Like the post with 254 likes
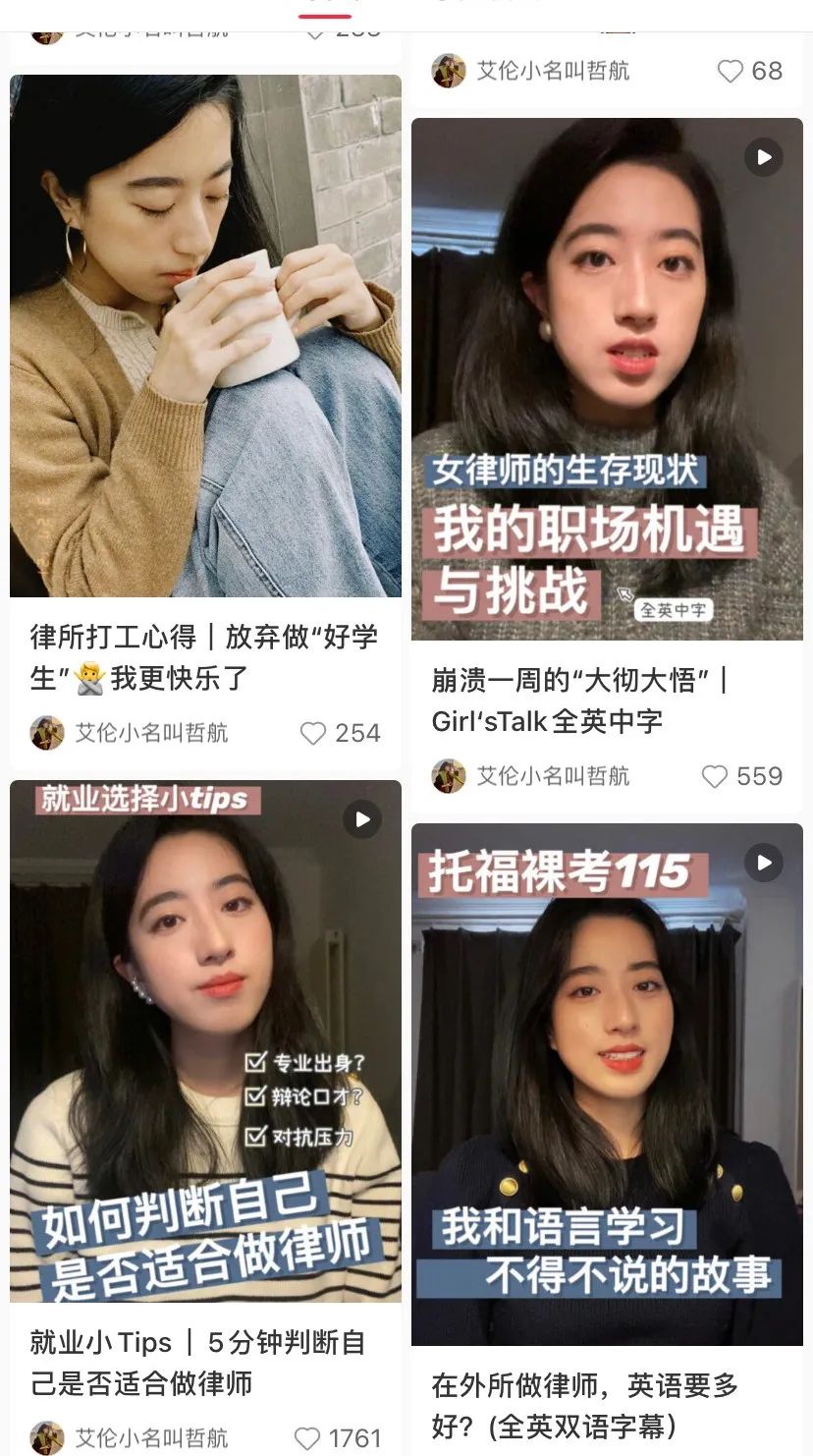Image resolution: width=813 pixels, height=1456 pixels. click(313, 733)
